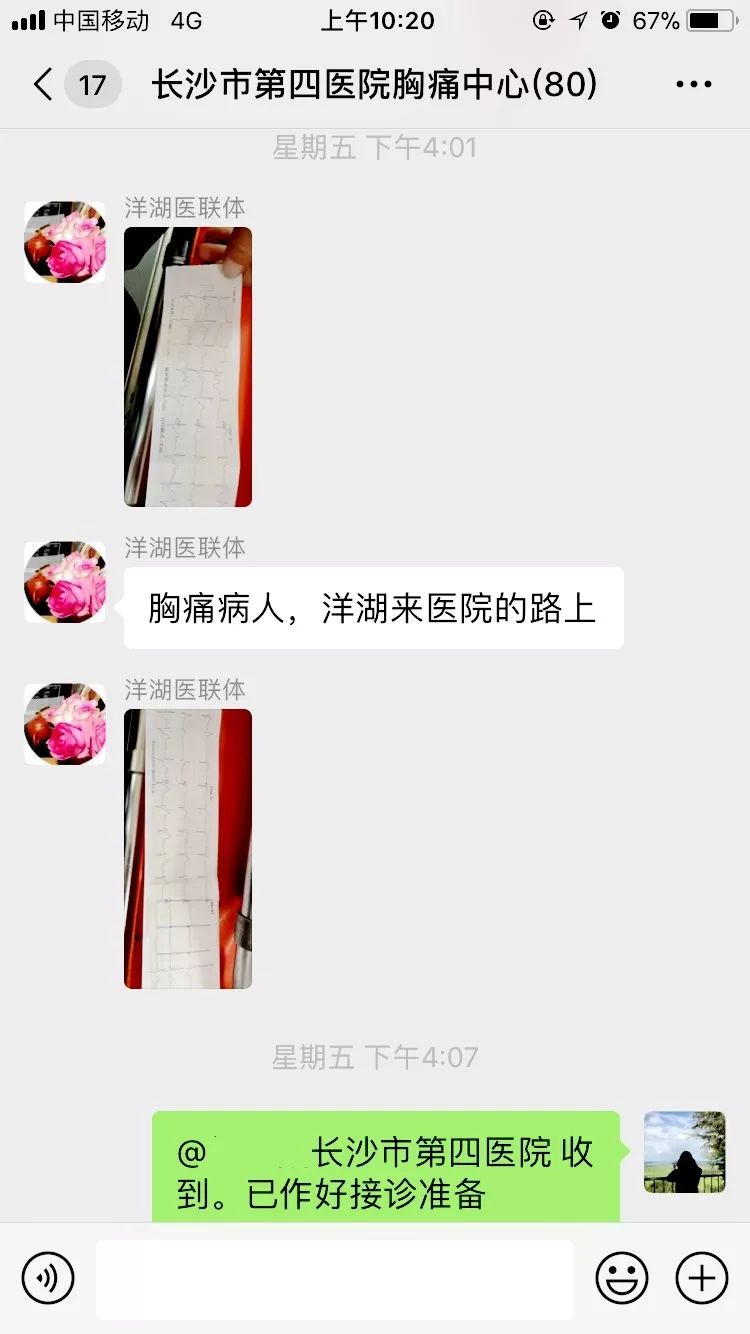Open the plus attachments menu
This screenshot has height=1334, width=750.
[x=702, y=1277]
